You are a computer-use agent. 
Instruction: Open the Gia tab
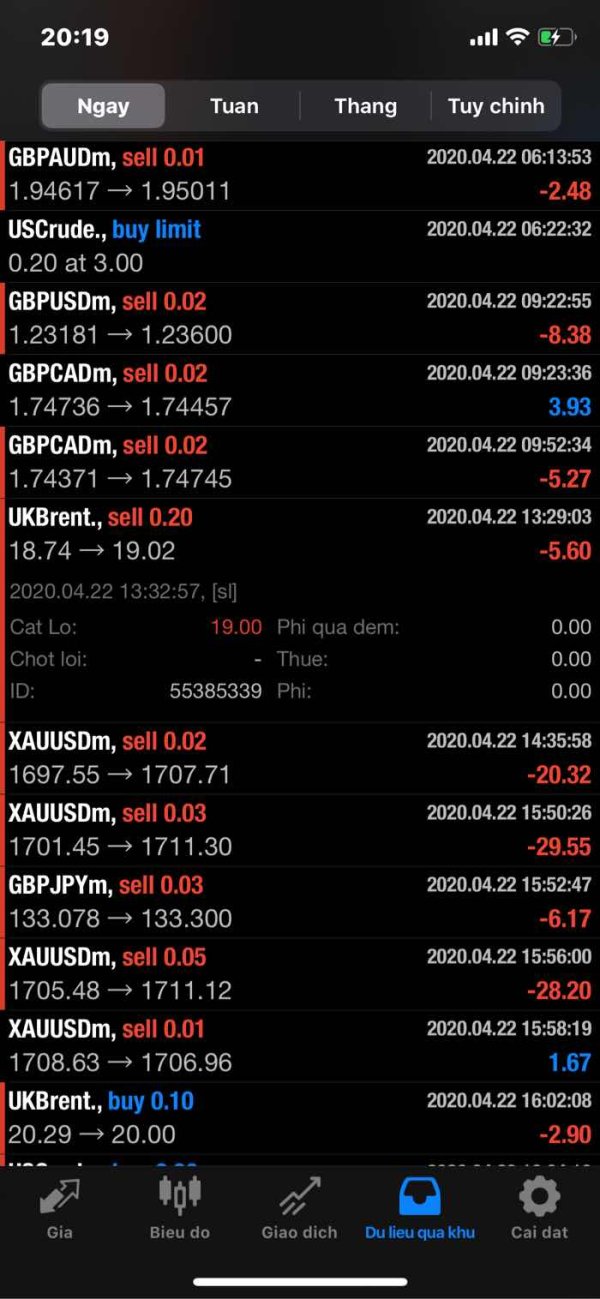pyautogui.click(x=60, y=1208)
